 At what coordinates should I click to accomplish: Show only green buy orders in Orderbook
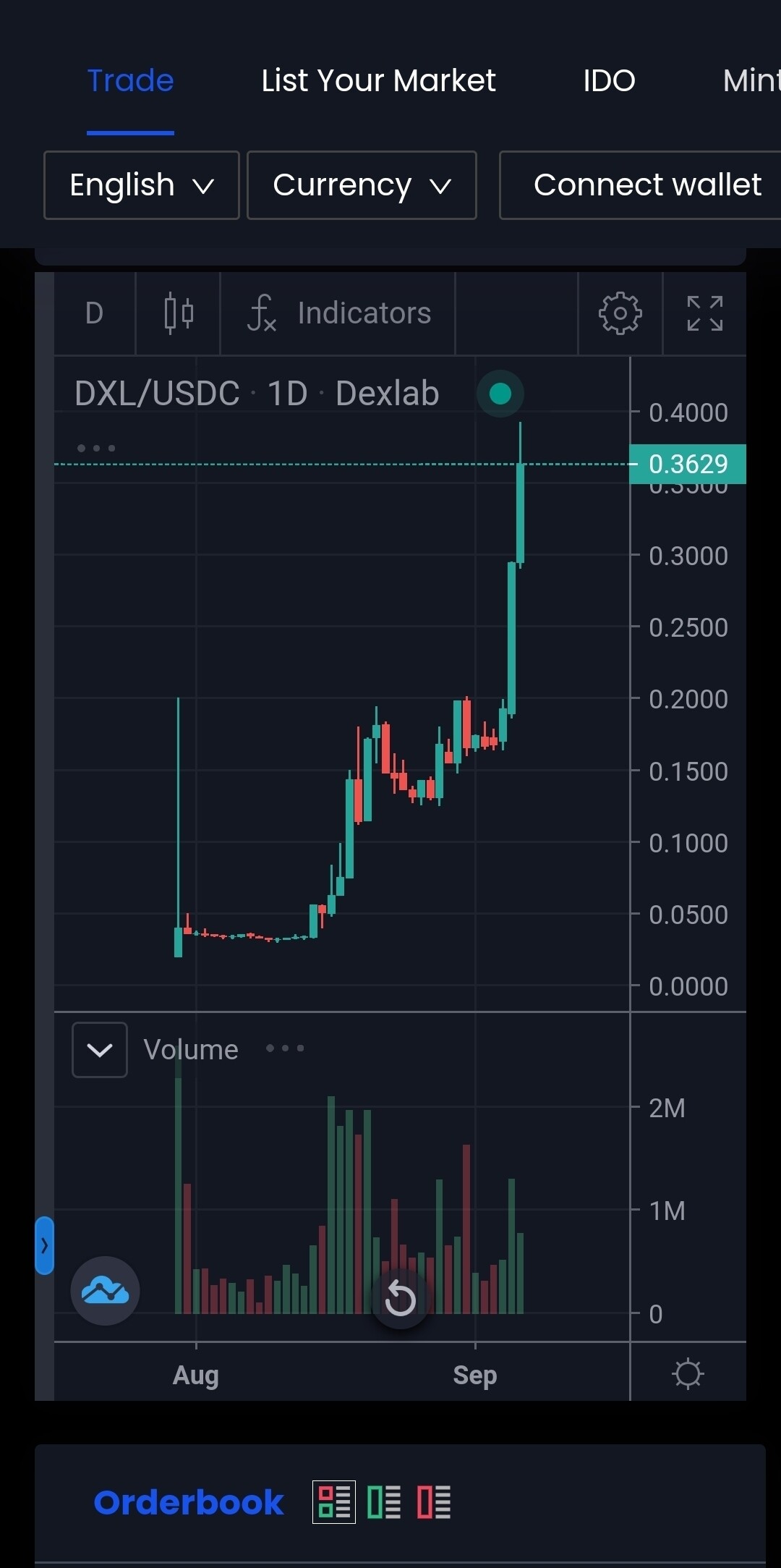pos(384,1502)
